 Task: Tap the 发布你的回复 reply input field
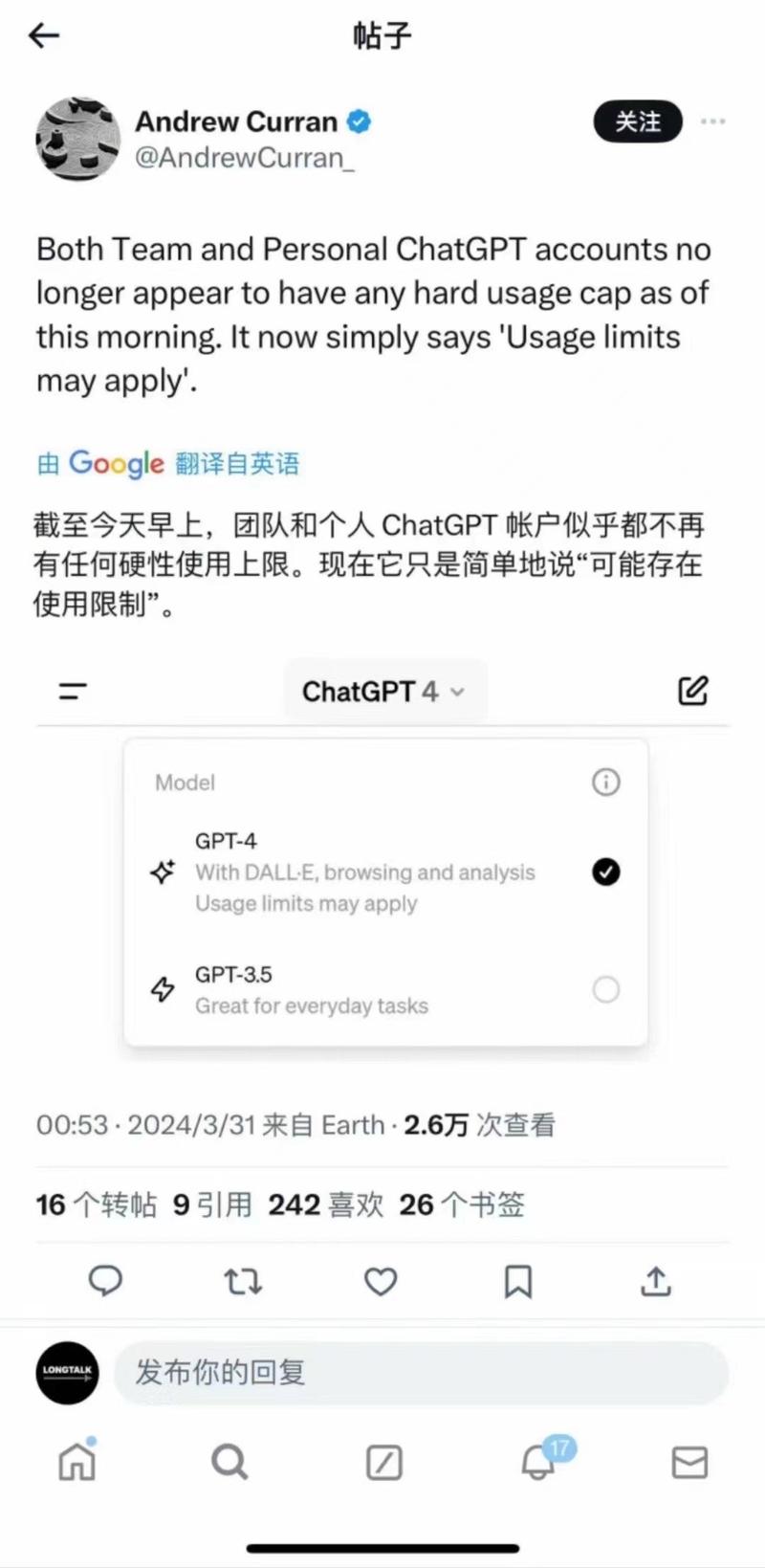click(421, 1373)
